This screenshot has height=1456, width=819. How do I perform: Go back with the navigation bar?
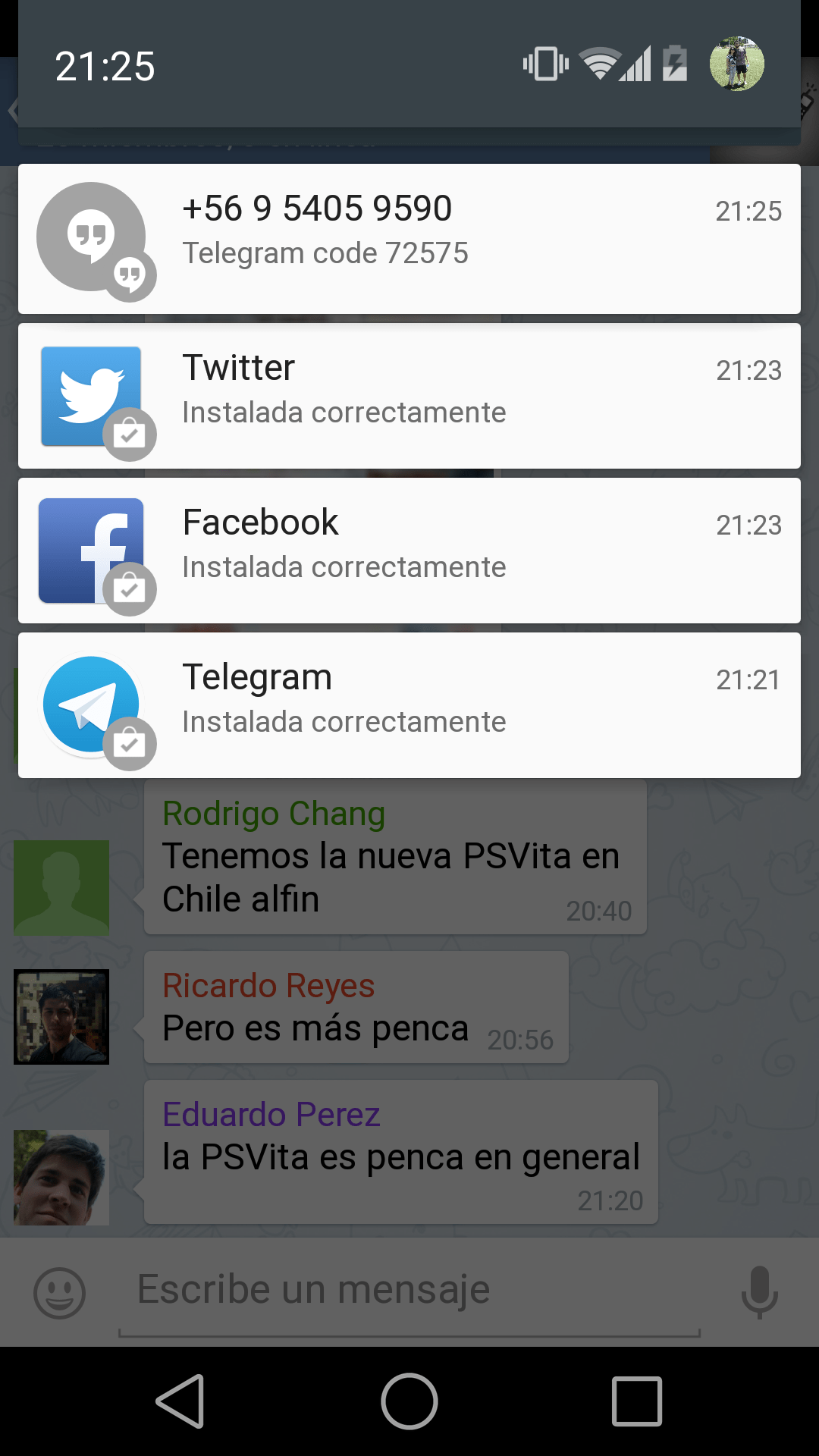coord(181,1401)
